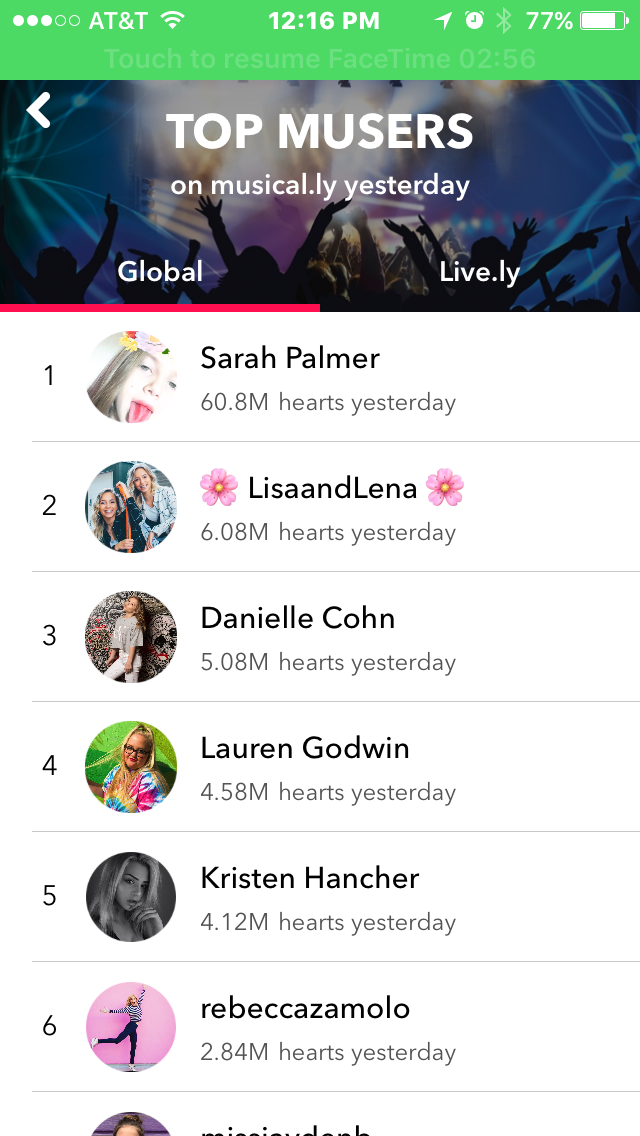View the LisaandLena row
The image size is (640, 1136).
click(330, 507)
